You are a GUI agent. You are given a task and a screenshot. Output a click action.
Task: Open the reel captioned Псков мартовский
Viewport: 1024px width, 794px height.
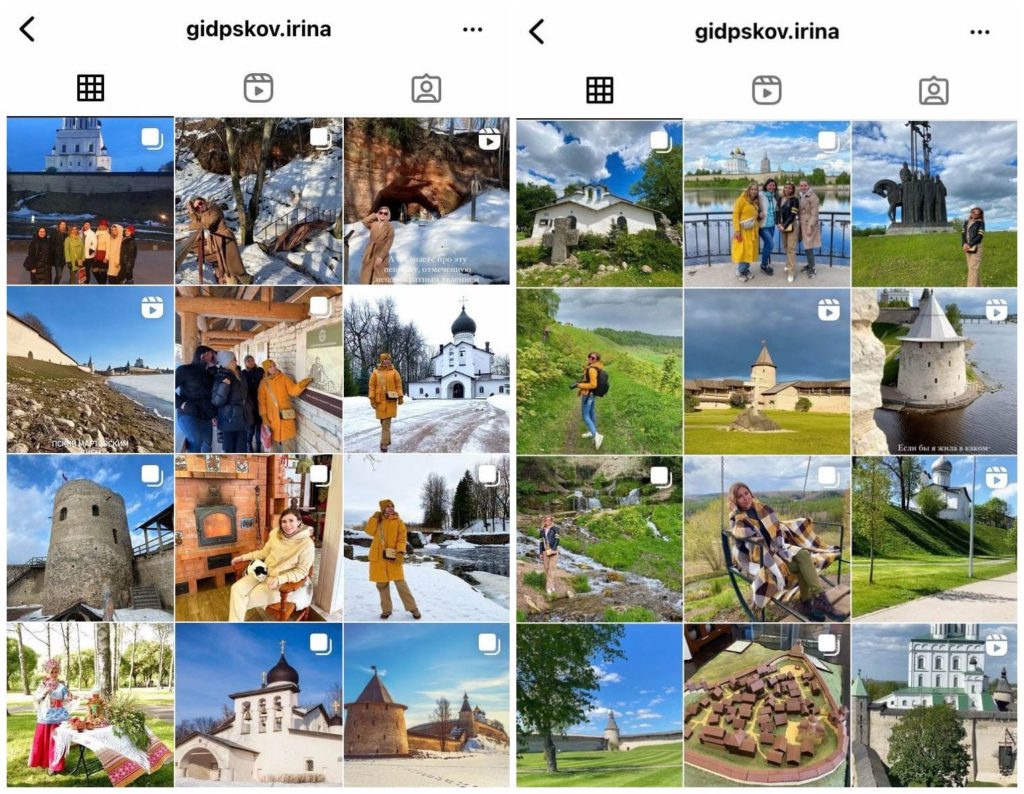coord(89,370)
